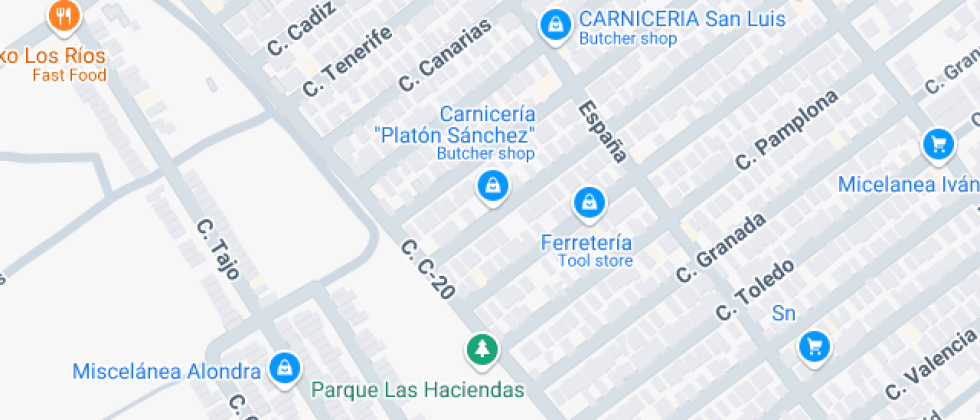Open the Ferretería tool store pin
This screenshot has width=980, height=420.
click(589, 204)
